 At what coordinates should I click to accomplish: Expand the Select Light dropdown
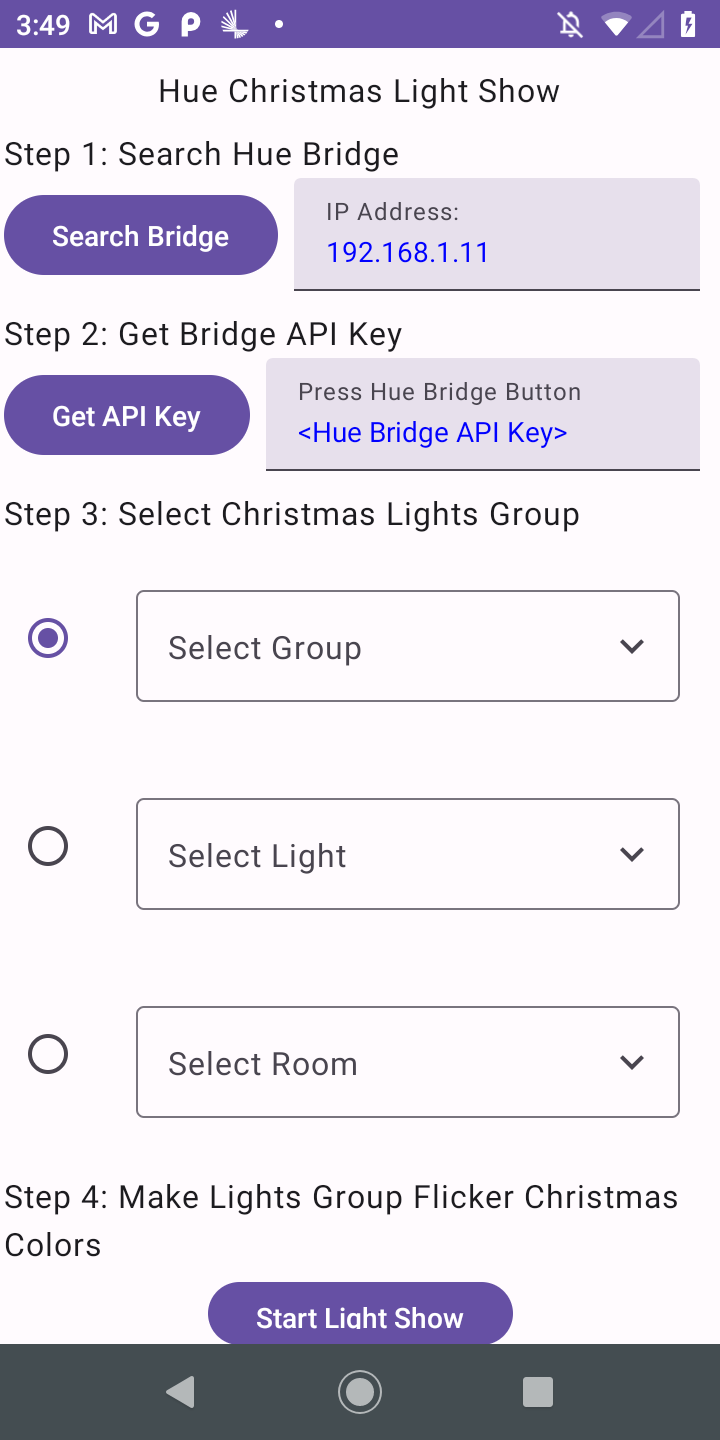(x=407, y=853)
